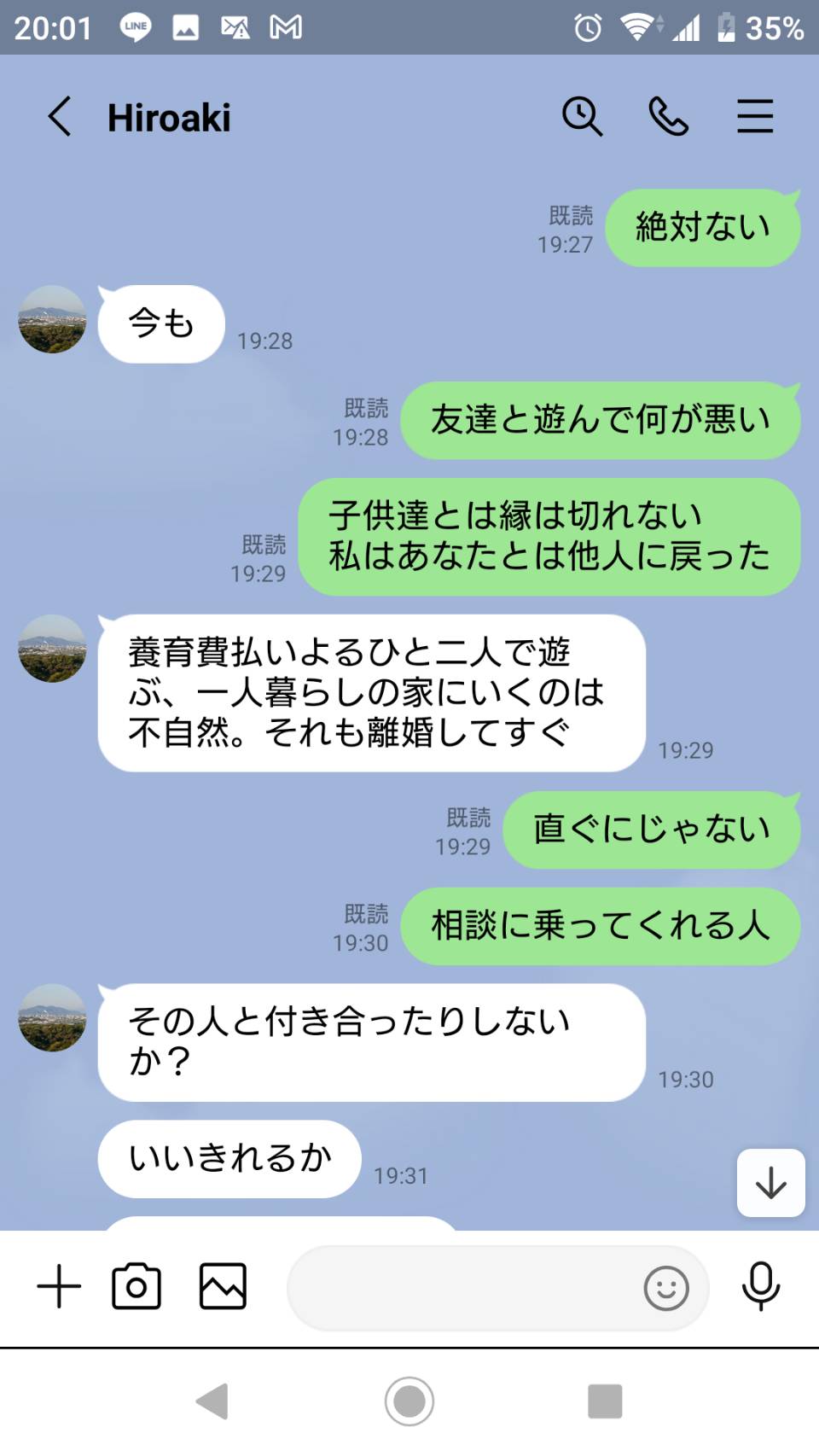Open Hiroaki's profile picture beside 今も
The image size is (819, 1456).
pos(53,319)
